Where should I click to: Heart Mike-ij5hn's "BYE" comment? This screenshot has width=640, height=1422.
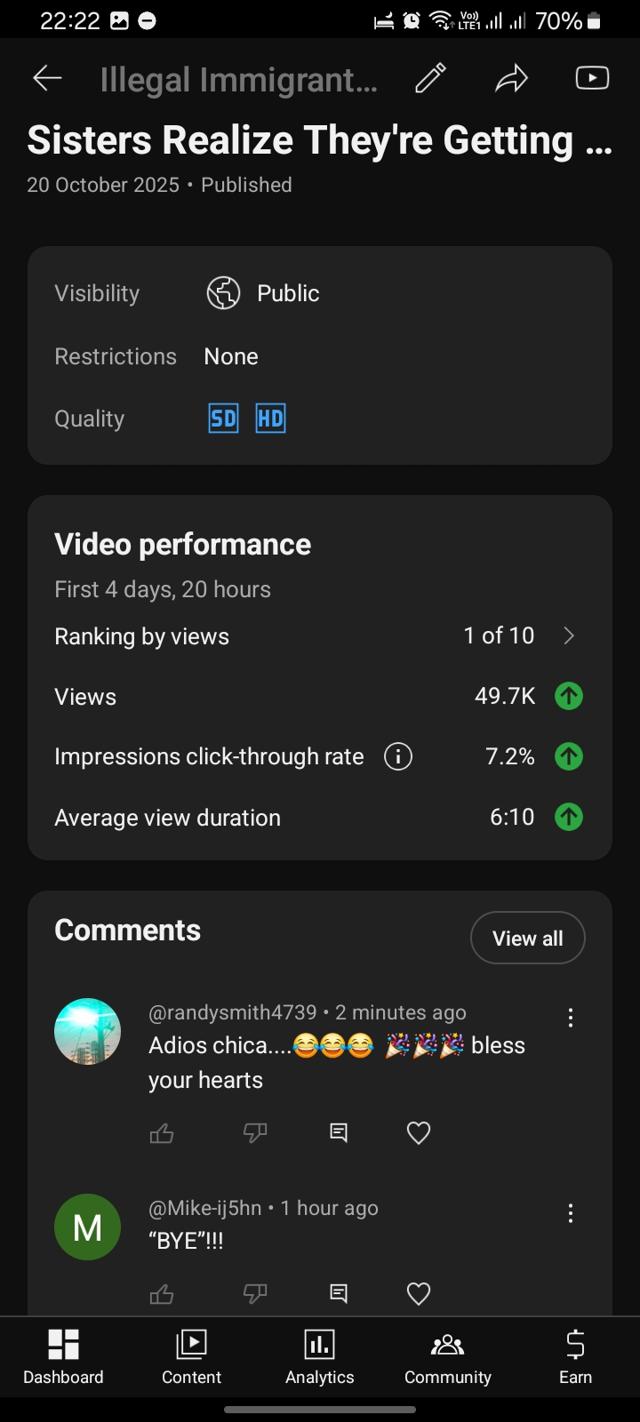pos(419,1294)
